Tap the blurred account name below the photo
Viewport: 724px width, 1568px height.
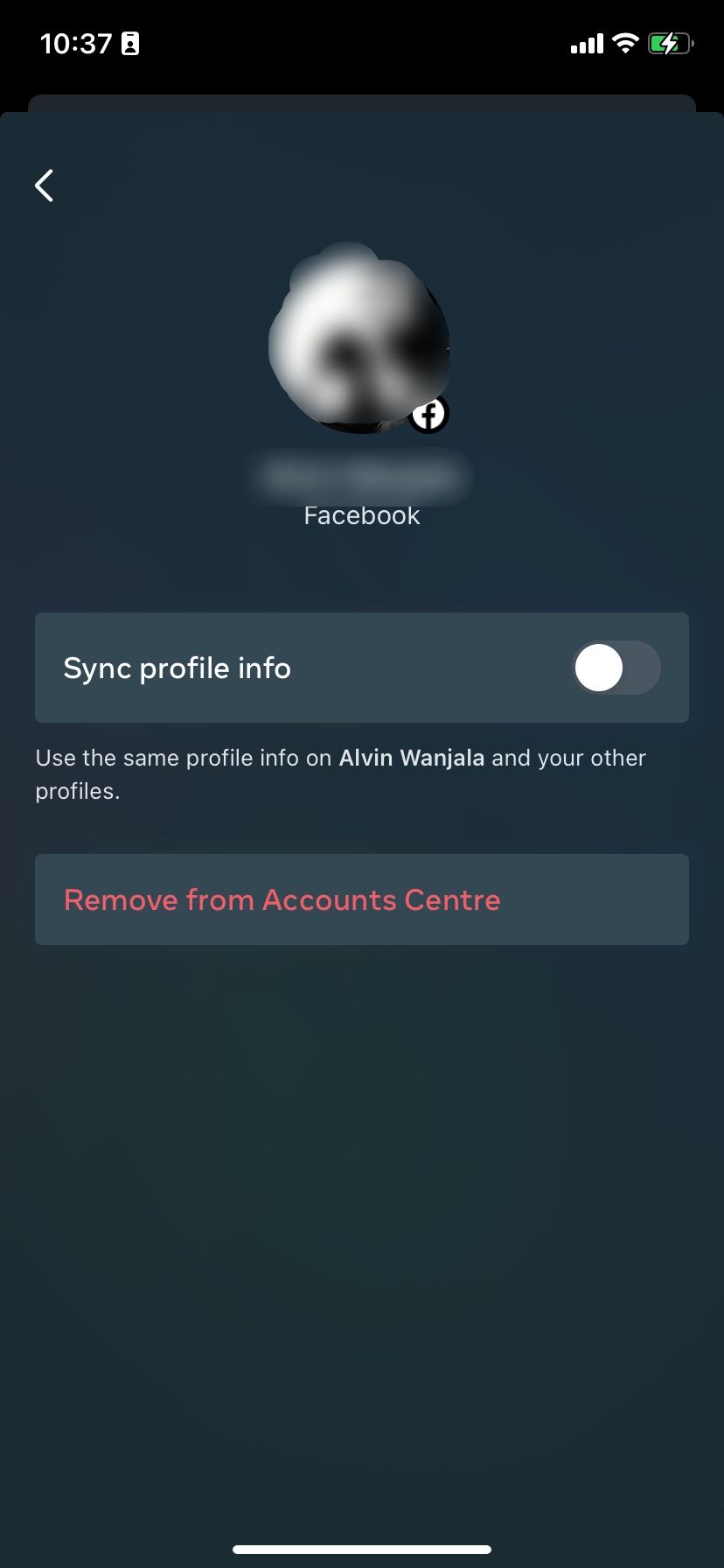[360, 477]
